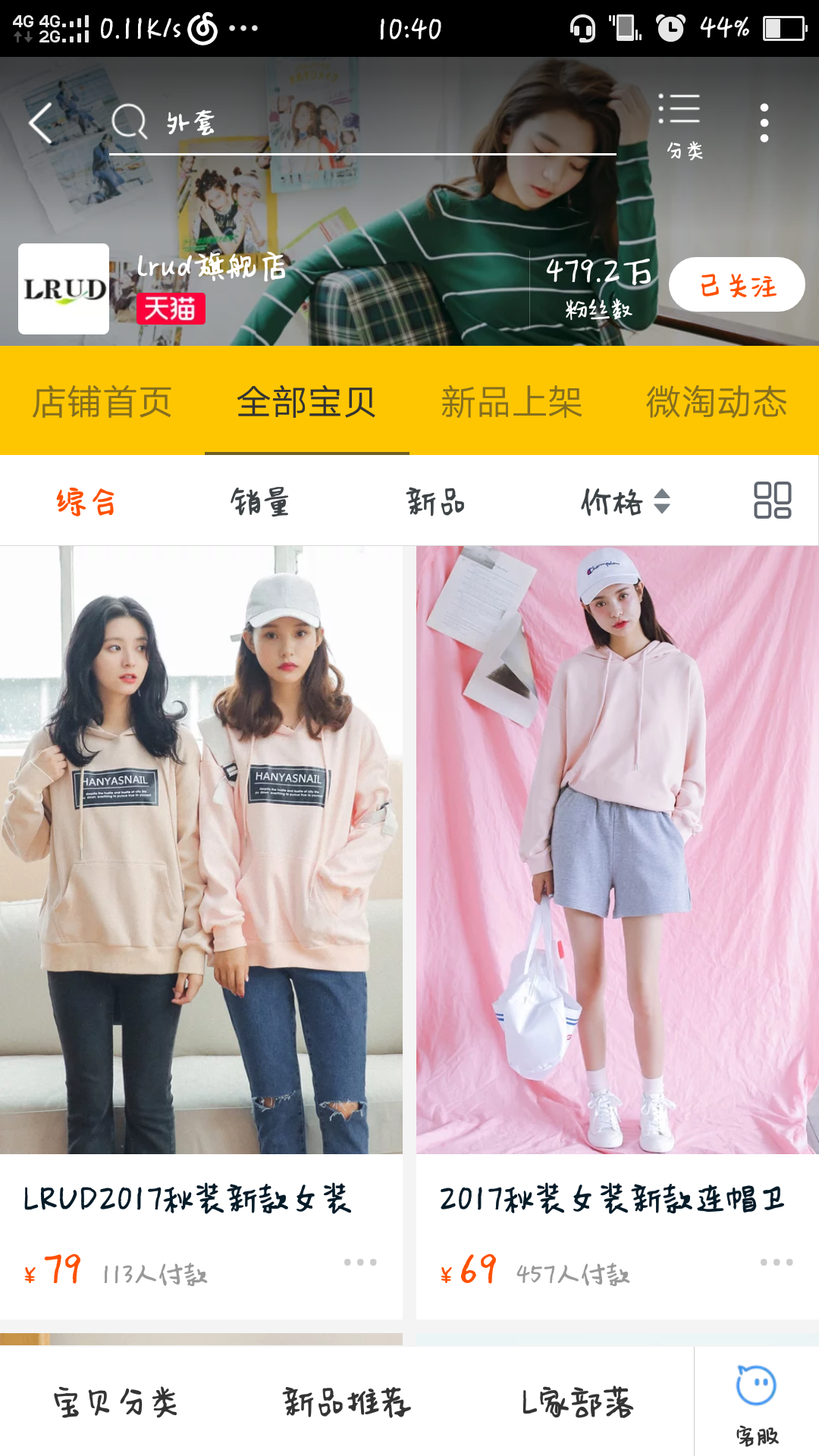The width and height of the screenshot is (819, 1456).
Task: Sort items by 新品
Action: pyautogui.click(x=435, y=502)
